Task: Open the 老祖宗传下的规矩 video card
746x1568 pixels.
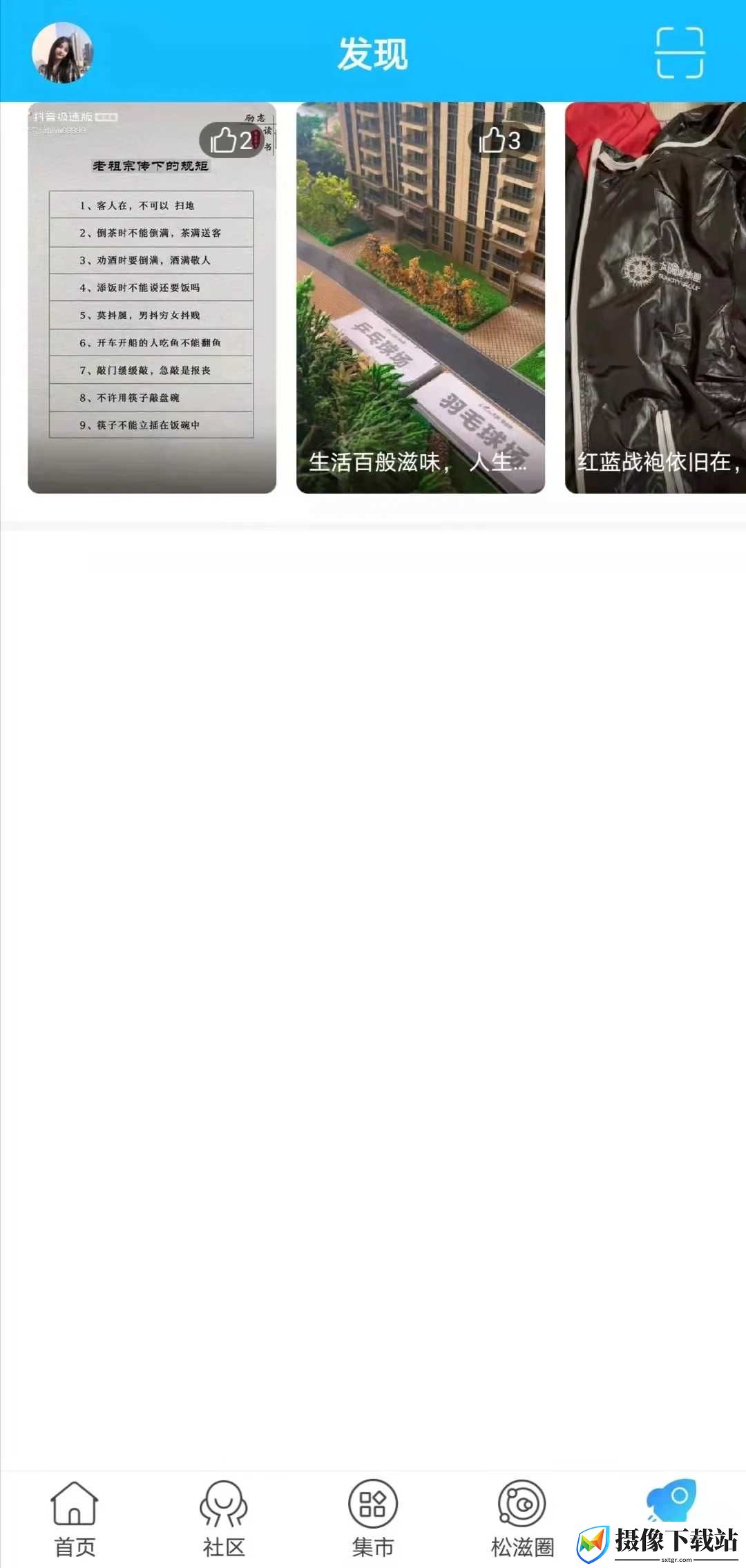Action: 152,298
